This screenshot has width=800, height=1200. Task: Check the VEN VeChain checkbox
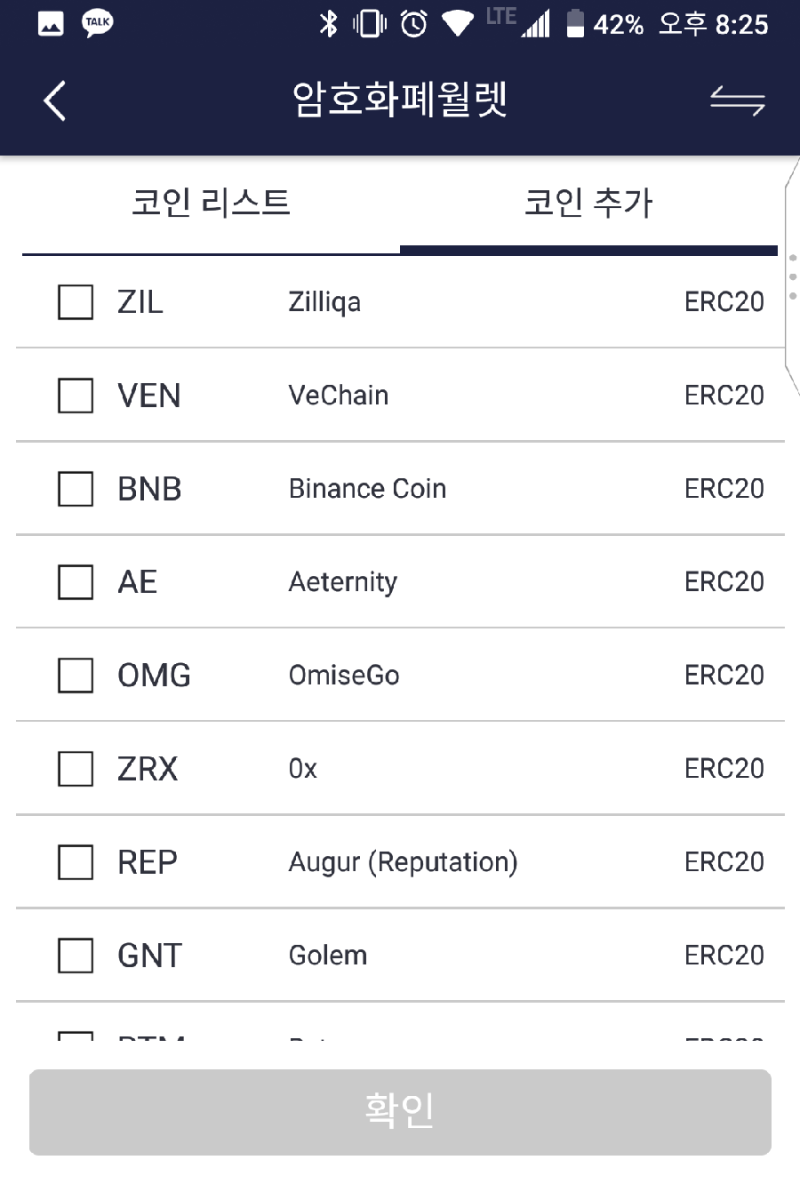point(75,395)
